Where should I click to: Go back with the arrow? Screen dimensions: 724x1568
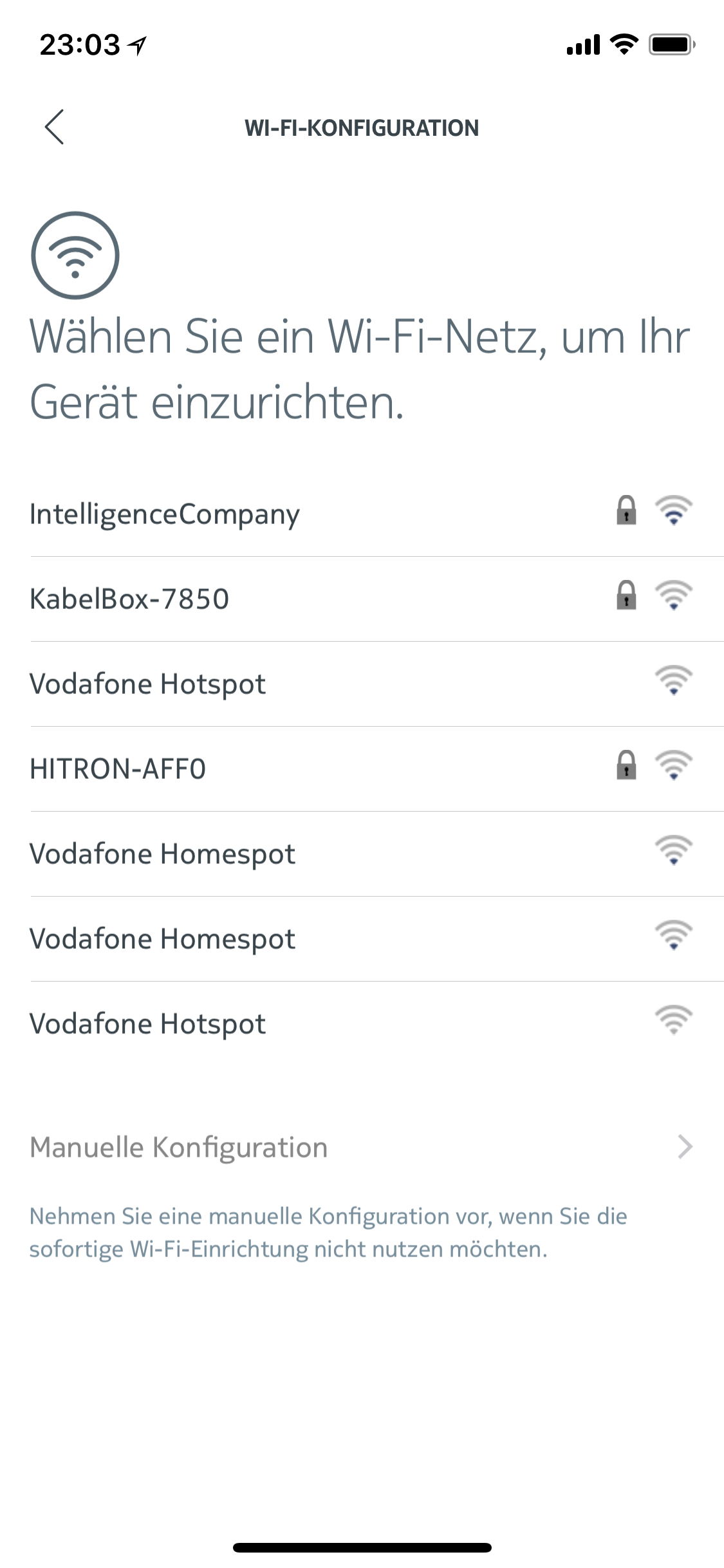click(55, 127)
